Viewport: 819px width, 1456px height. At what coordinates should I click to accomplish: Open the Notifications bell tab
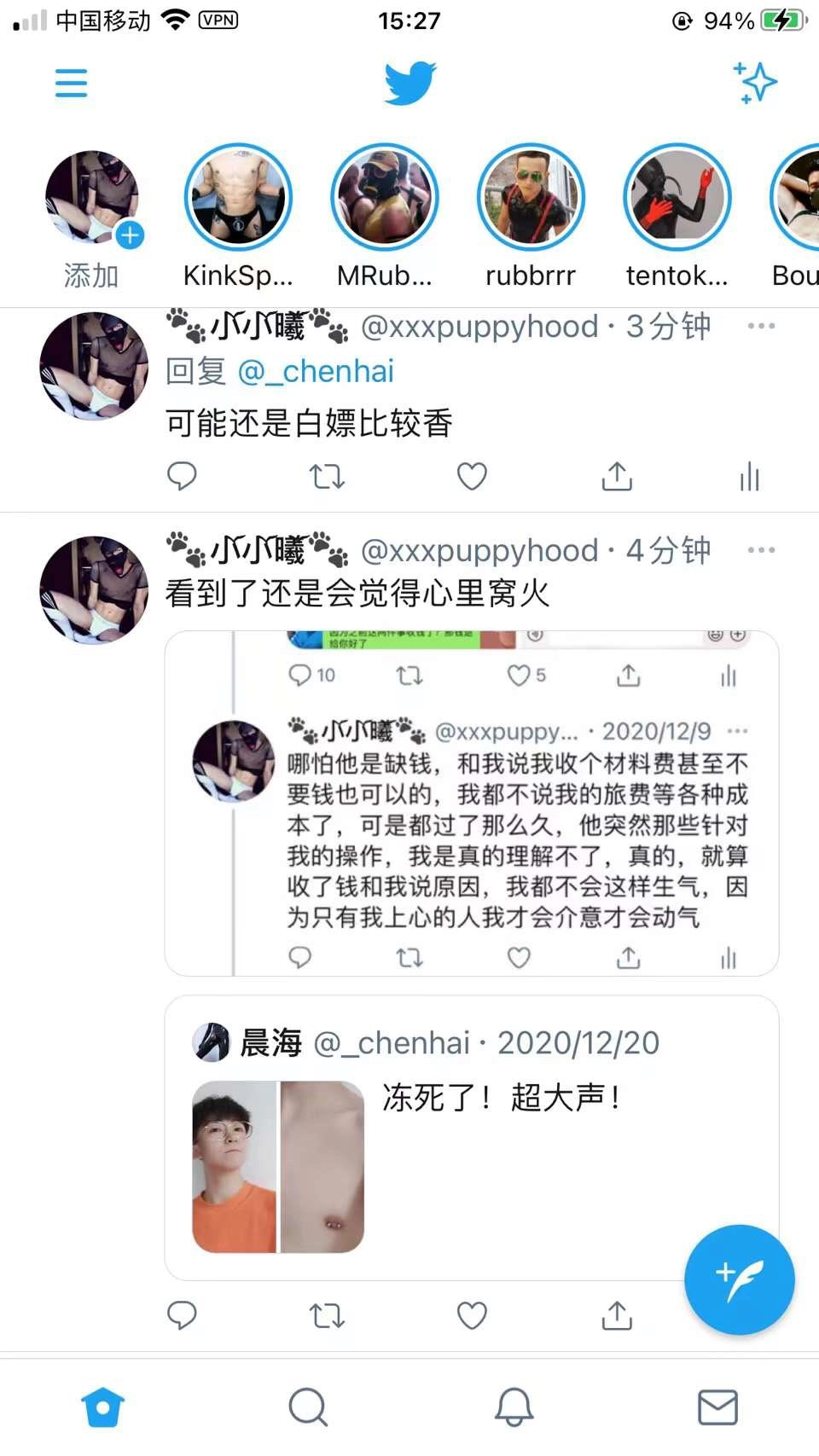point(514,1407)
